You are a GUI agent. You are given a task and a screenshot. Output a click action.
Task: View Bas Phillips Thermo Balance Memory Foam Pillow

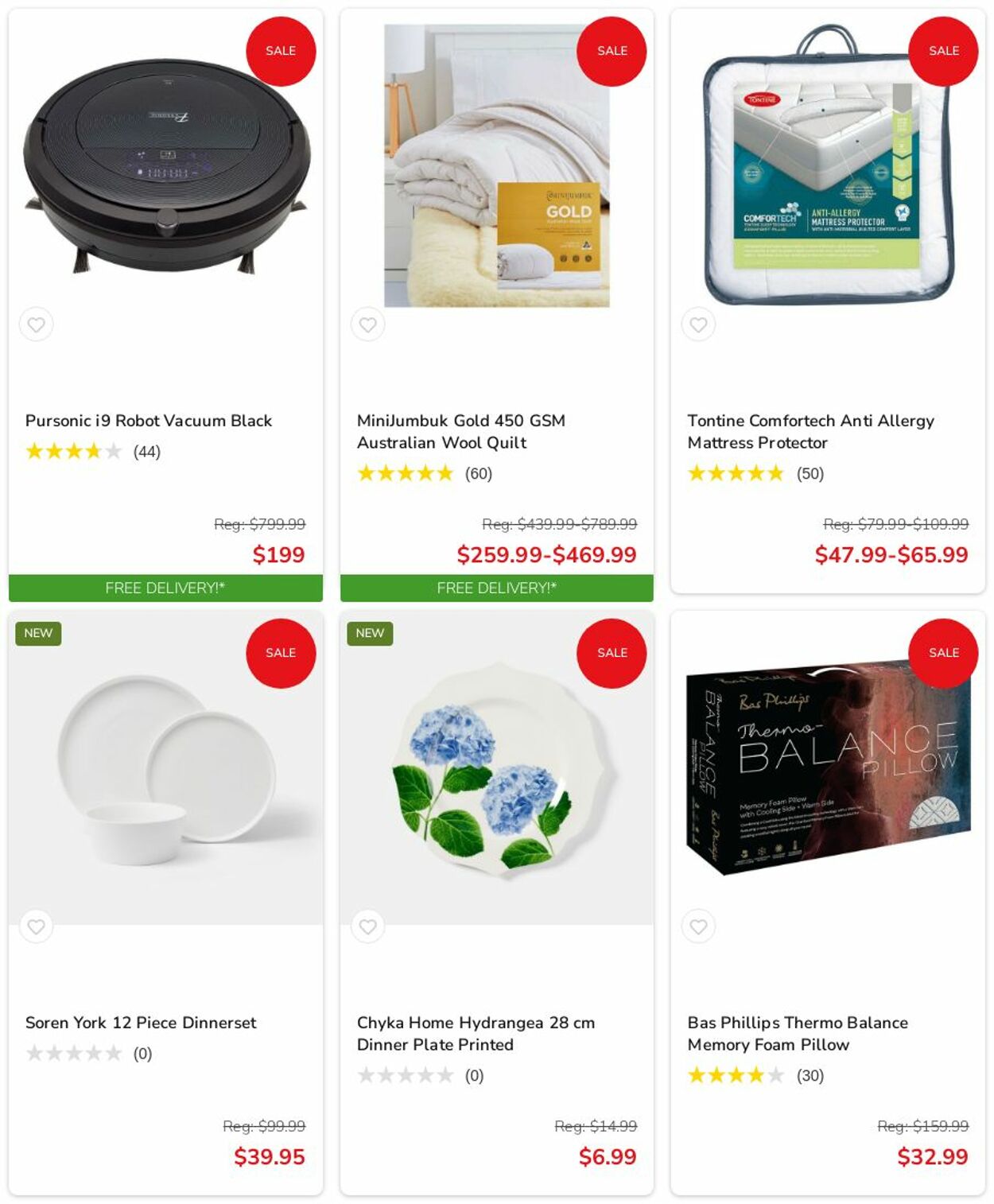[x=797, y=1033]
